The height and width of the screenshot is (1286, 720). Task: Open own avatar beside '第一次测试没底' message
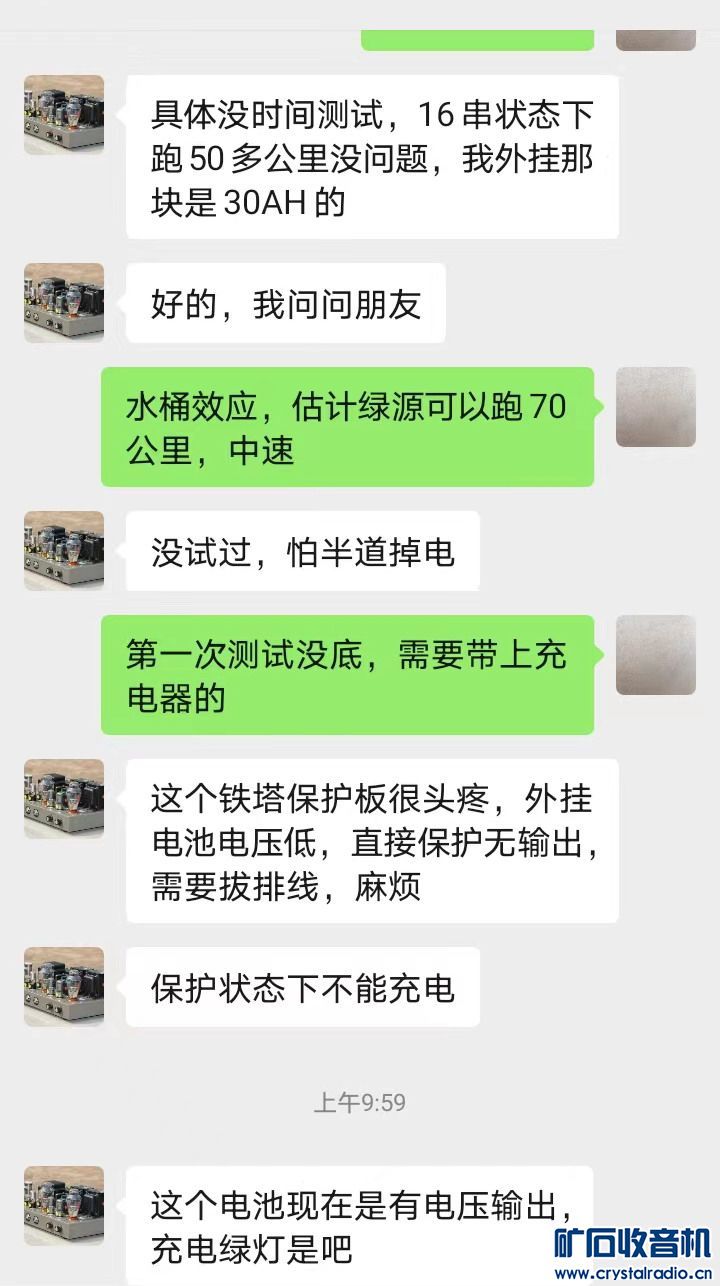pyautogui.click(x=656, y=655)
